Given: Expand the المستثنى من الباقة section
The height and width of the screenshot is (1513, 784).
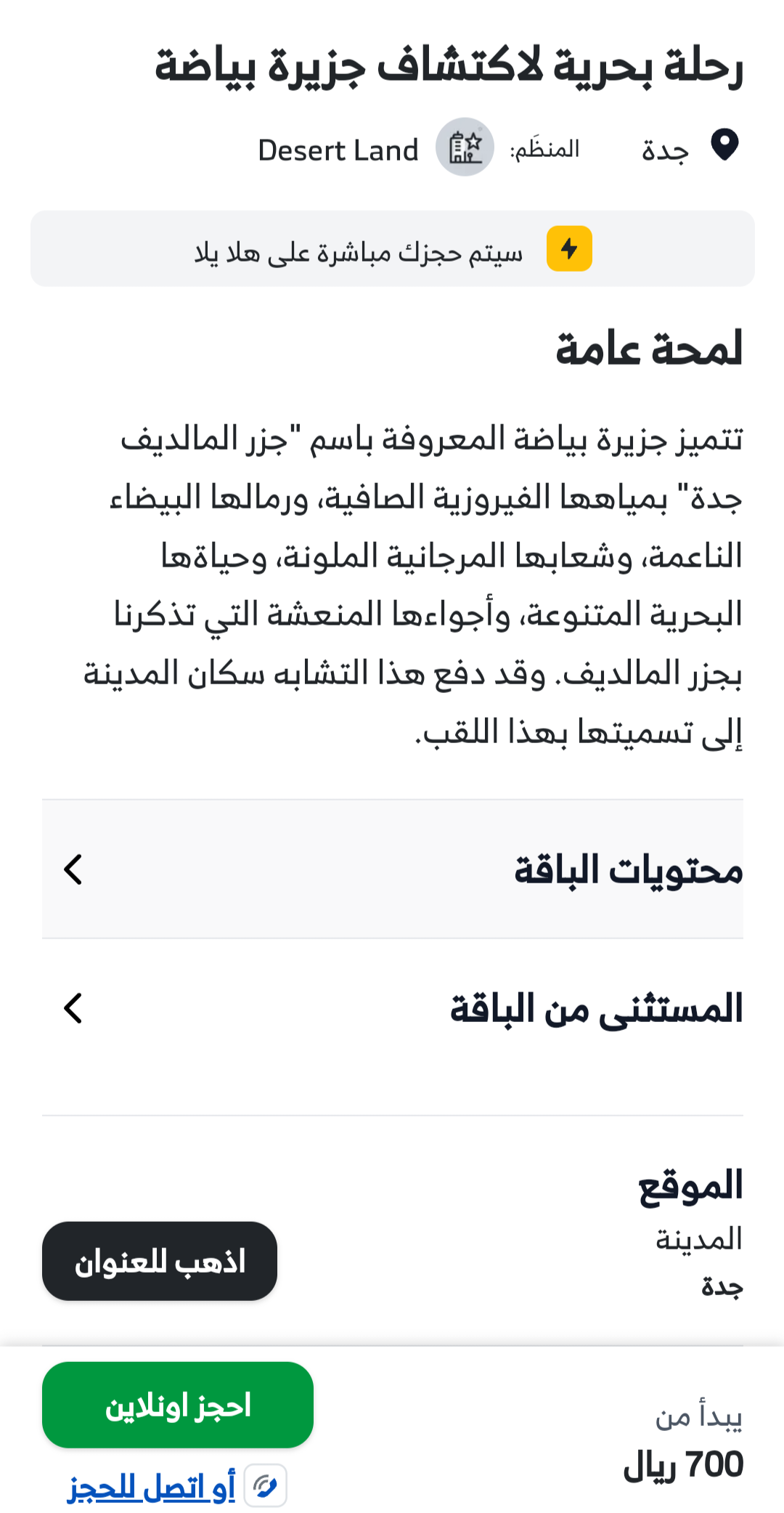Looking at the screenshot, I should pos(393,1008).
